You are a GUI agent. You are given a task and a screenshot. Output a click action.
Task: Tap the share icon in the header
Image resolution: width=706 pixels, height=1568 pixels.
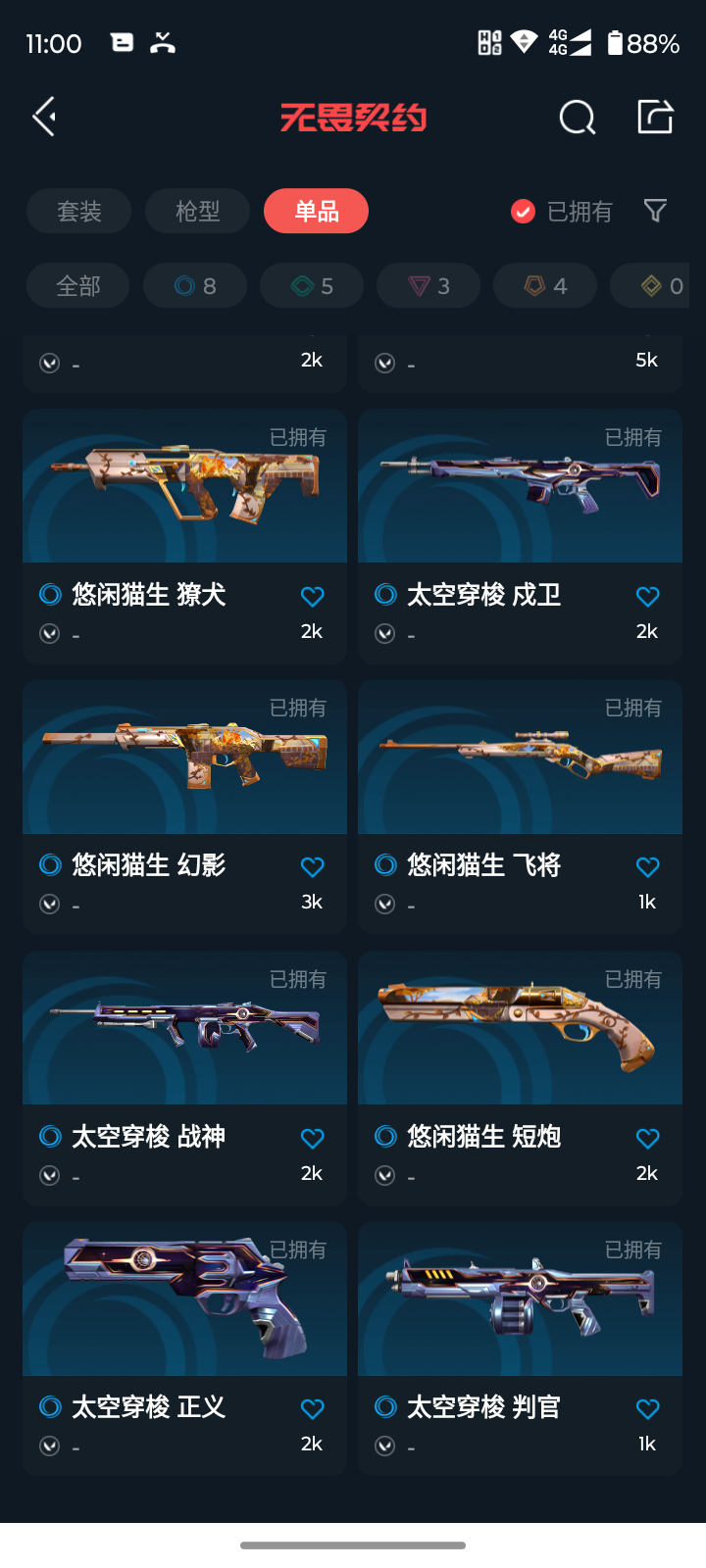tap(655, 117)
